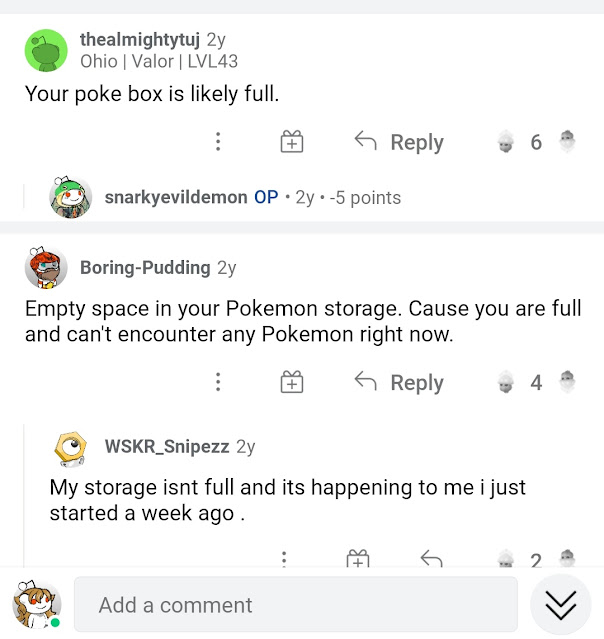Open options menu on Boring-Pudding's comment
Image resolution: width=604 pixels, height=639 pixels.
(x=218, y=382)
